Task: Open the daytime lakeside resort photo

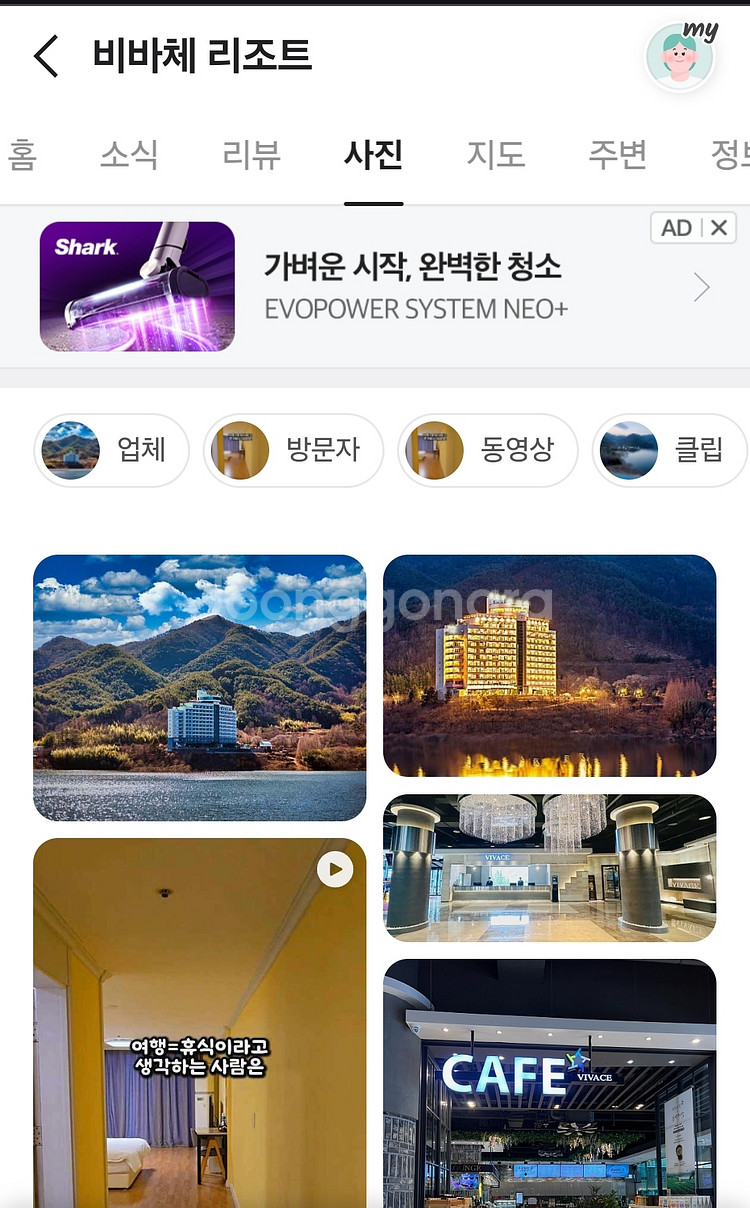Action: 200,688
